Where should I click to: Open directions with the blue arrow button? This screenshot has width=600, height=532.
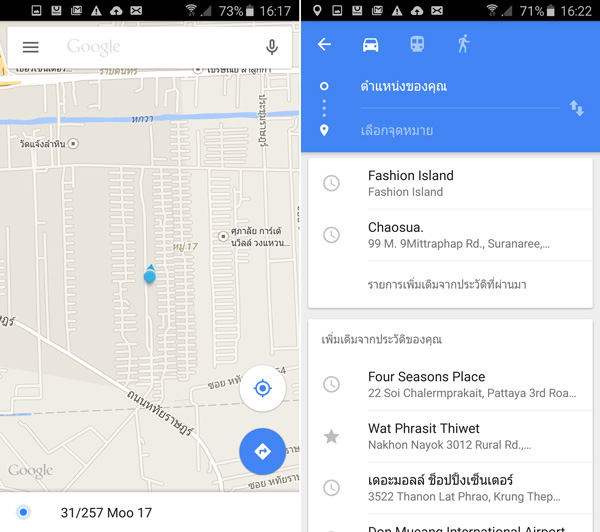[x=263, y=452]
